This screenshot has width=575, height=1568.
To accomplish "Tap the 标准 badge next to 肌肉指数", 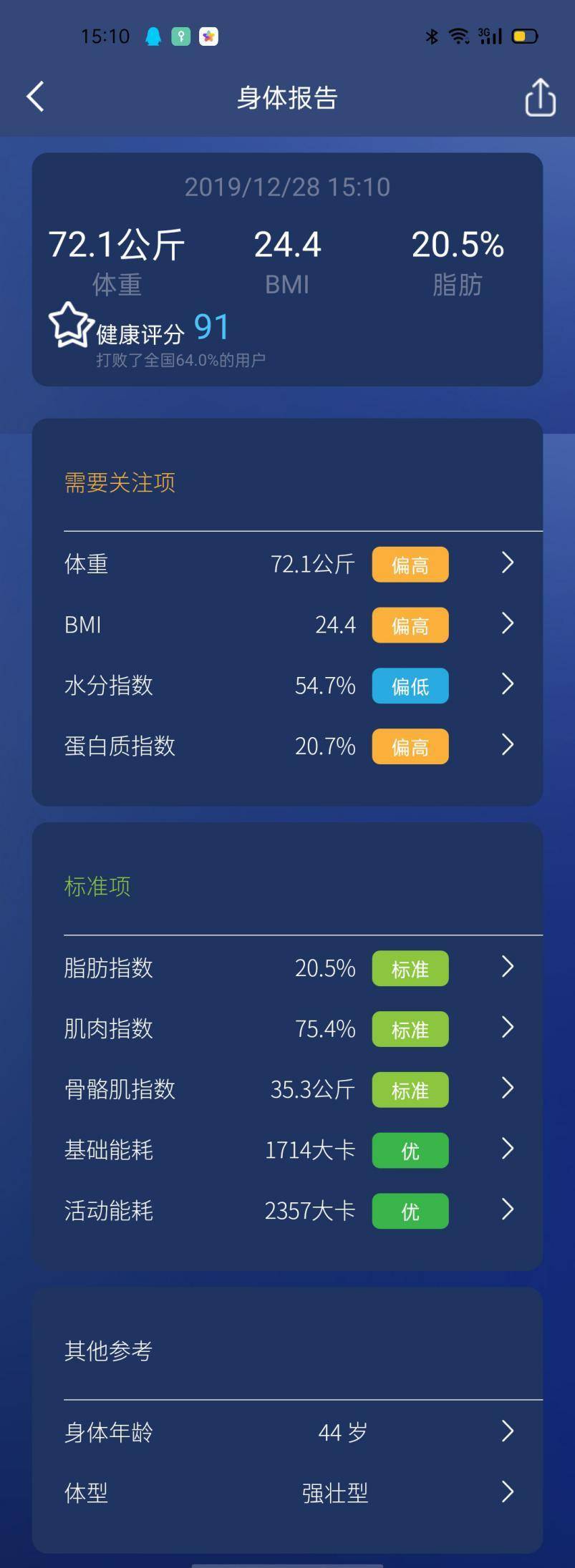I will (410, 1029).
